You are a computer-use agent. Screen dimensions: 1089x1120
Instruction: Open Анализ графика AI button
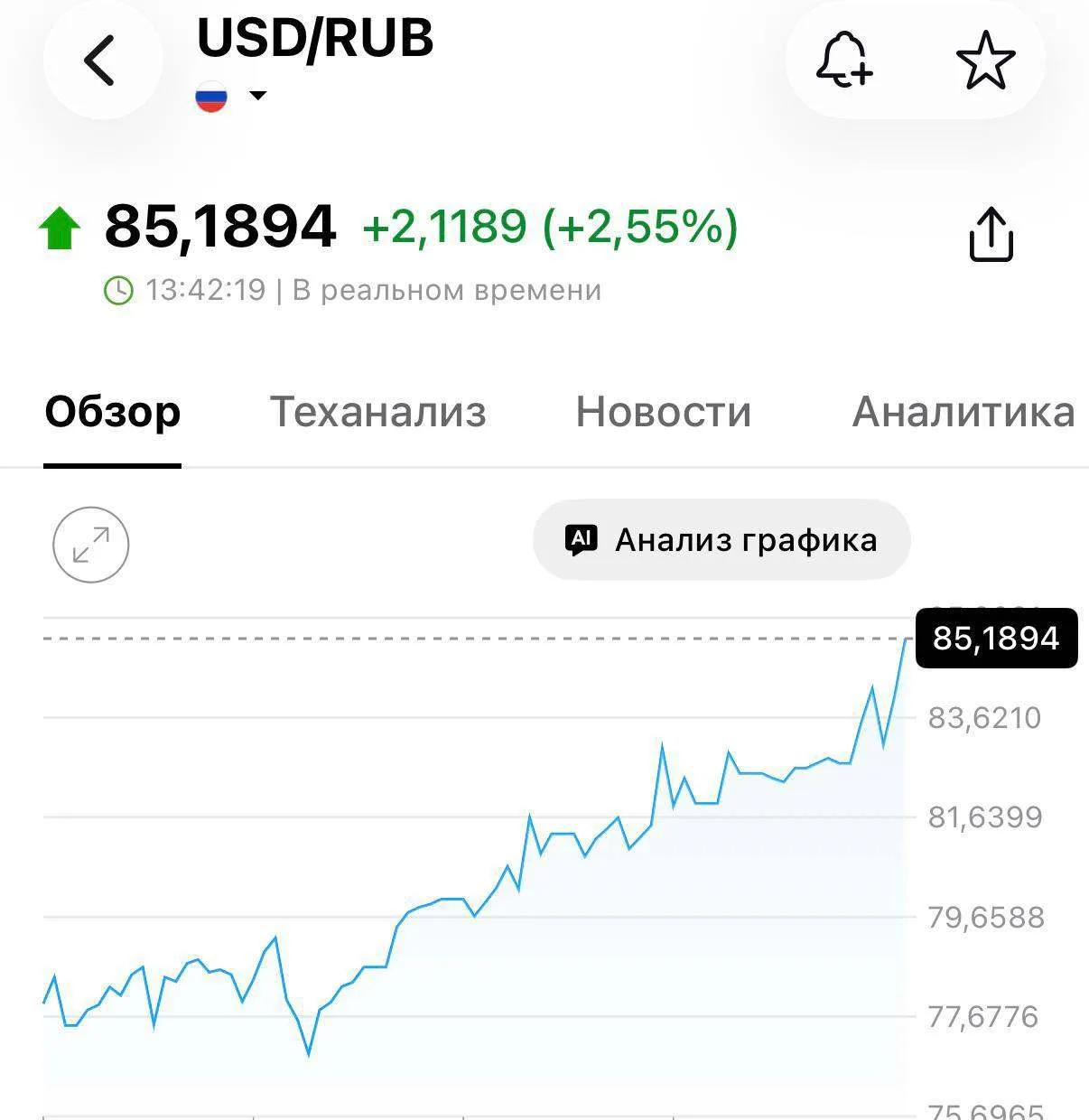coord(721,540)
